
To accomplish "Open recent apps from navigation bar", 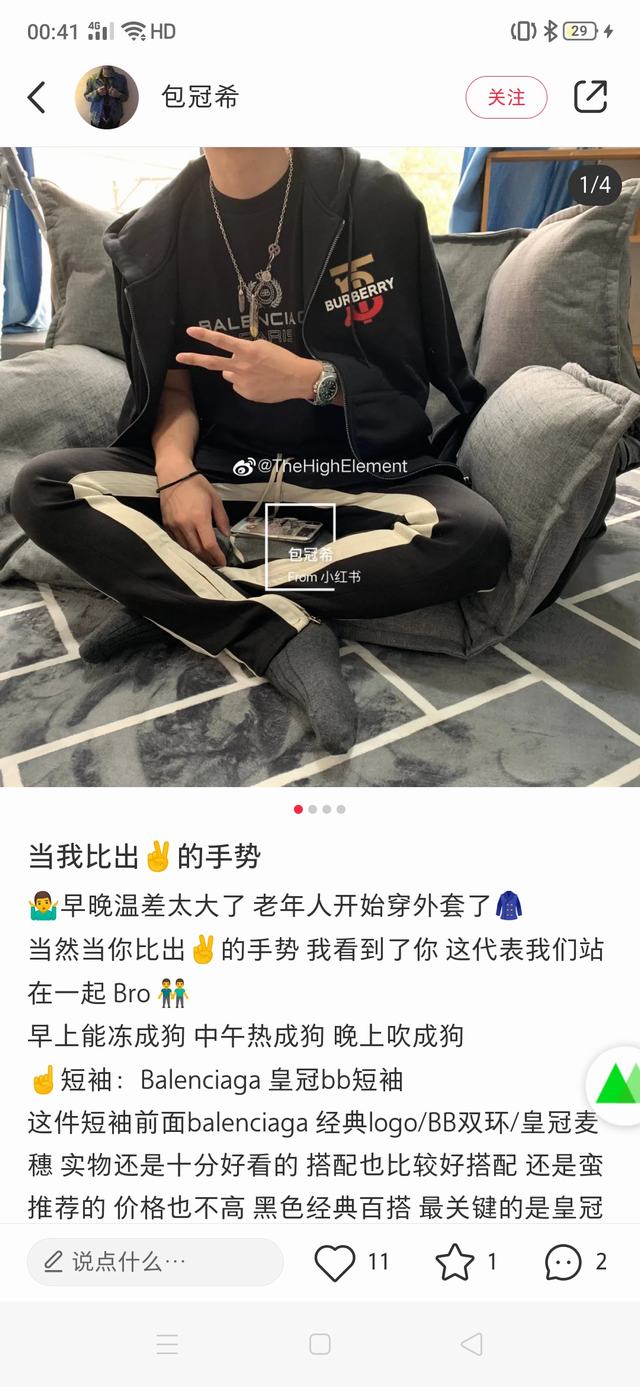I will tap(167, 1344).
